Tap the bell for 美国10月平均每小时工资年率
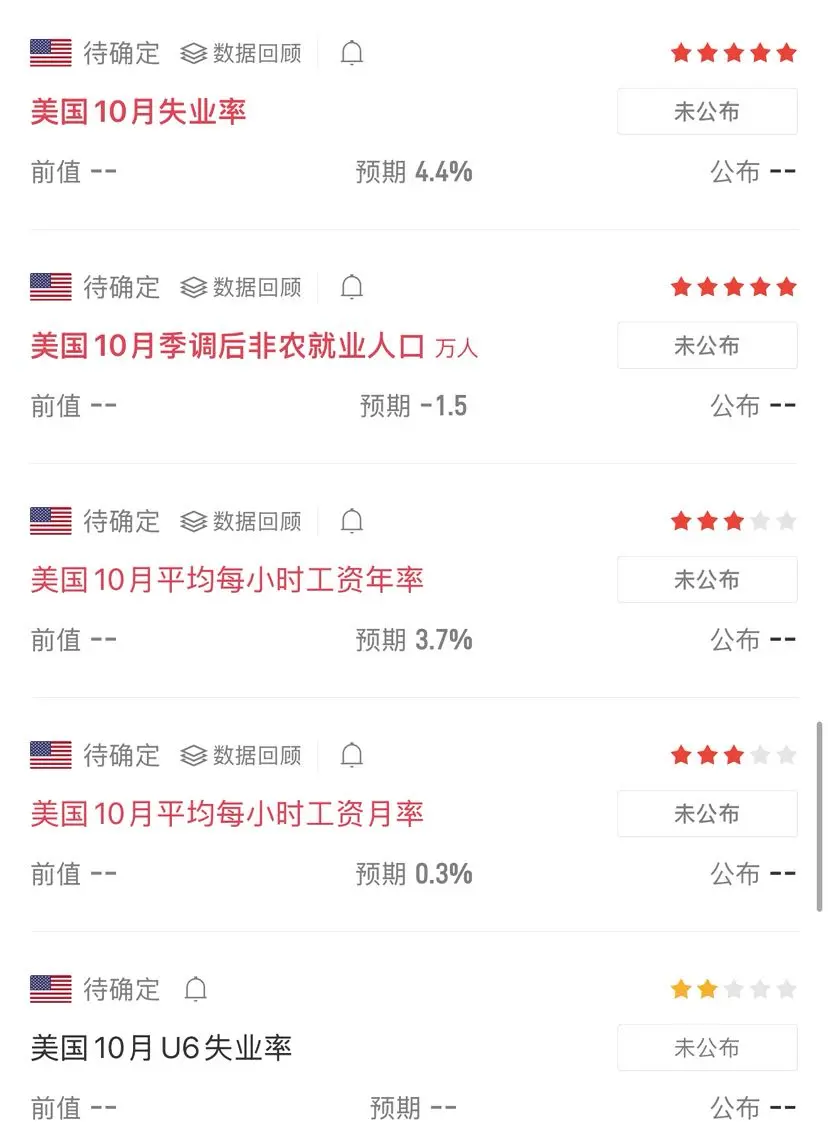828x1122 pixels. point(352,521)
